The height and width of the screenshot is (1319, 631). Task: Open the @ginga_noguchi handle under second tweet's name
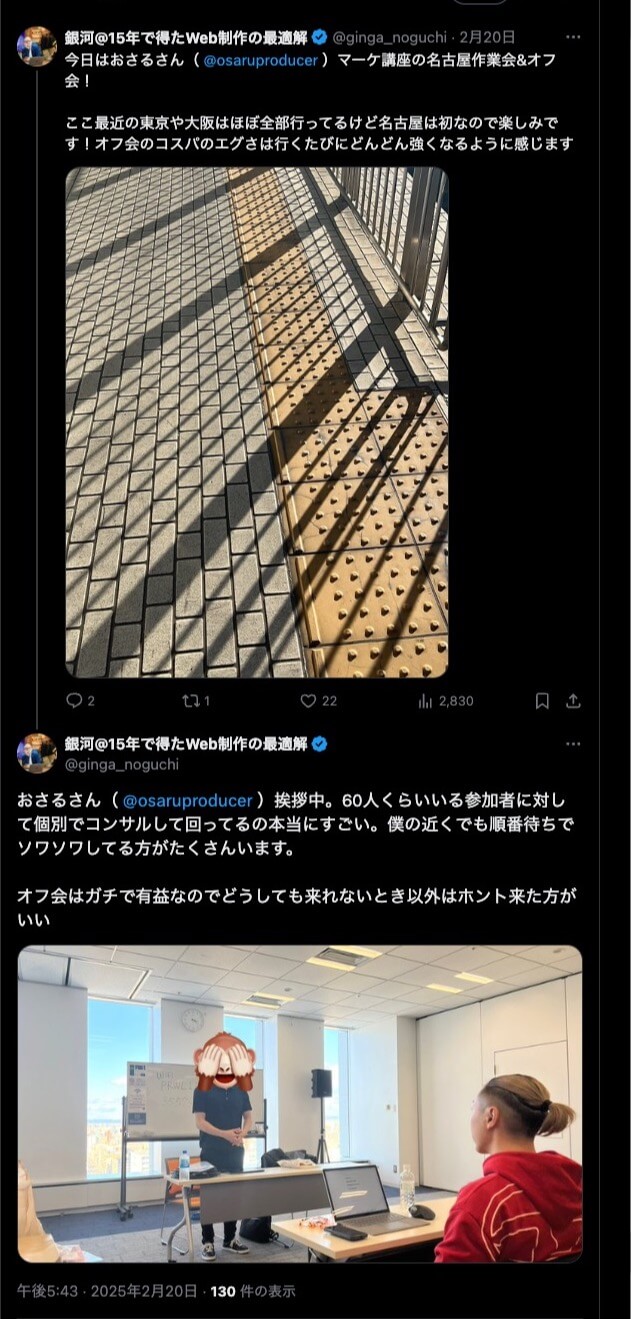[x=122, y=764]
